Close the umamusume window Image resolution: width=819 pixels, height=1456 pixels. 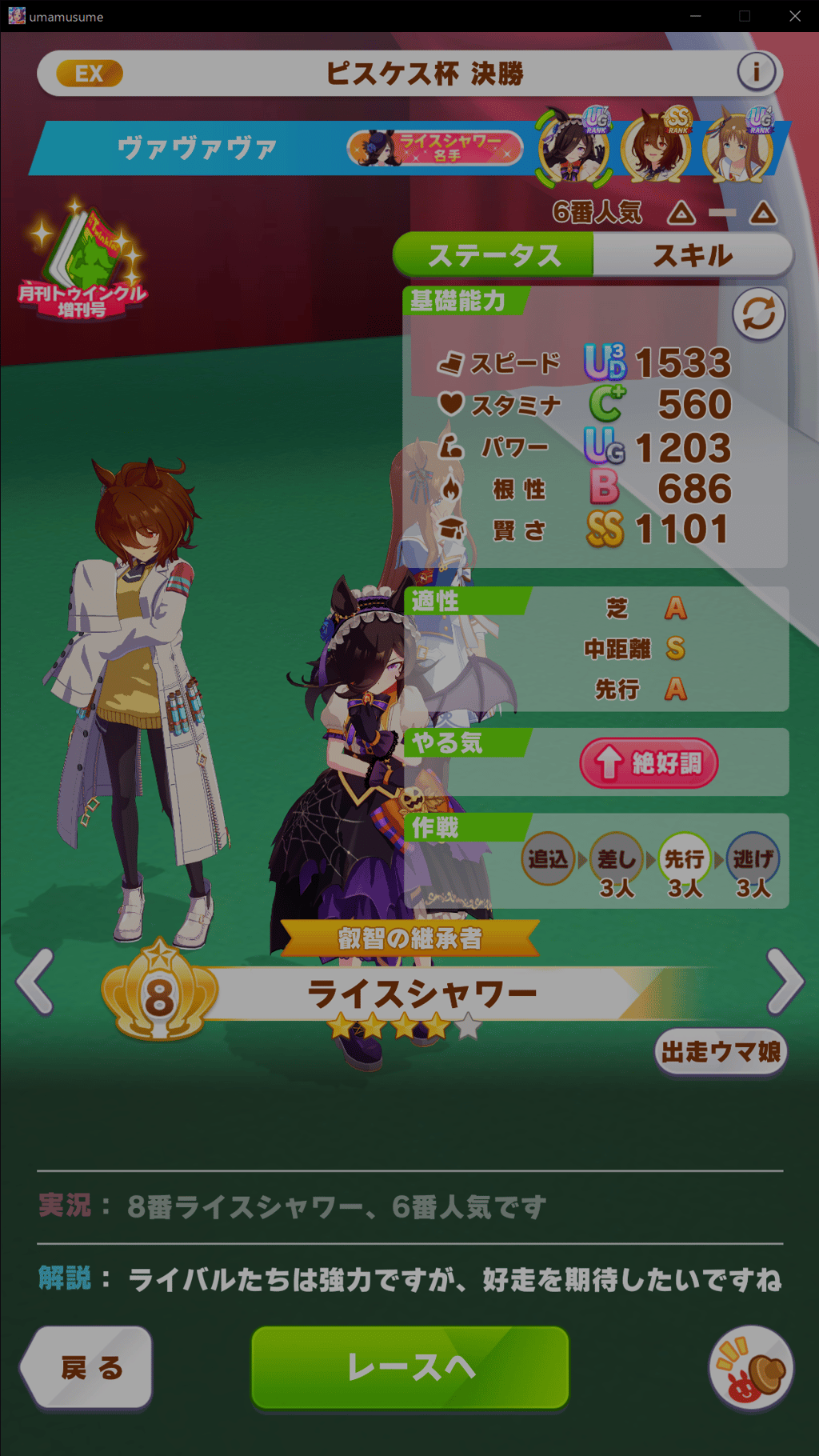pyautogui.click(x=795, y=16)
